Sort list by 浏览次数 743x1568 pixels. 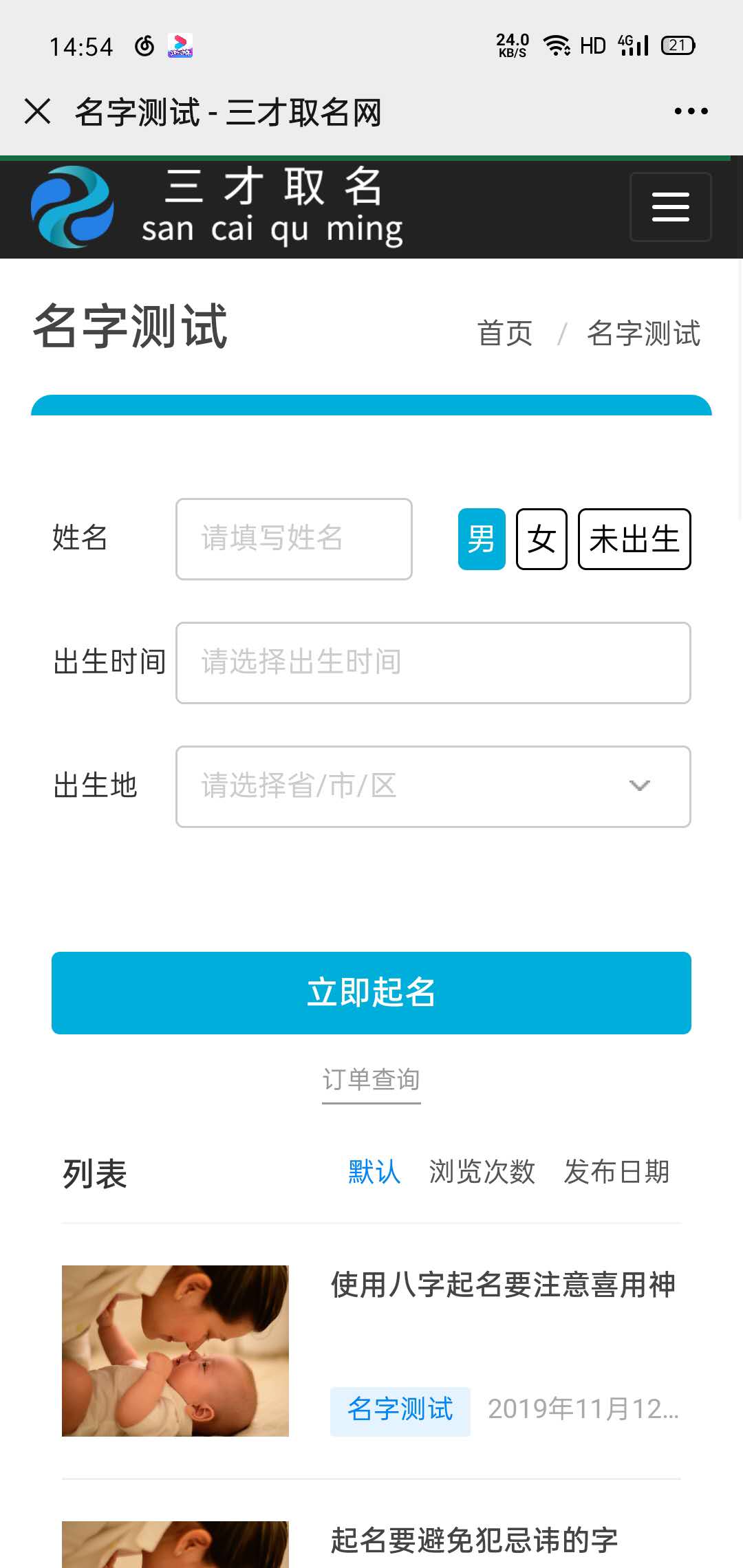[x=482, y=1172]
